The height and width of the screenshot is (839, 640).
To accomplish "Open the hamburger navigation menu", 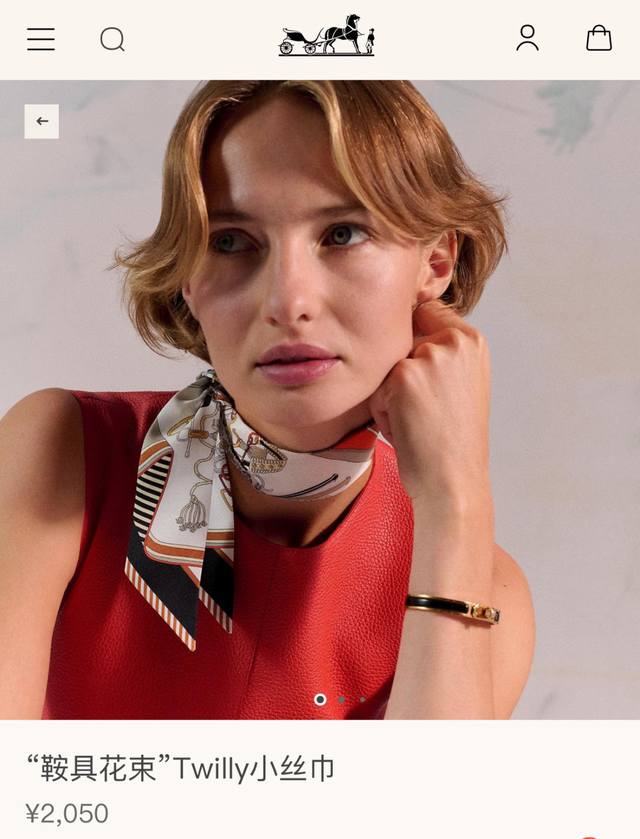I will click(x=41, y=39).
